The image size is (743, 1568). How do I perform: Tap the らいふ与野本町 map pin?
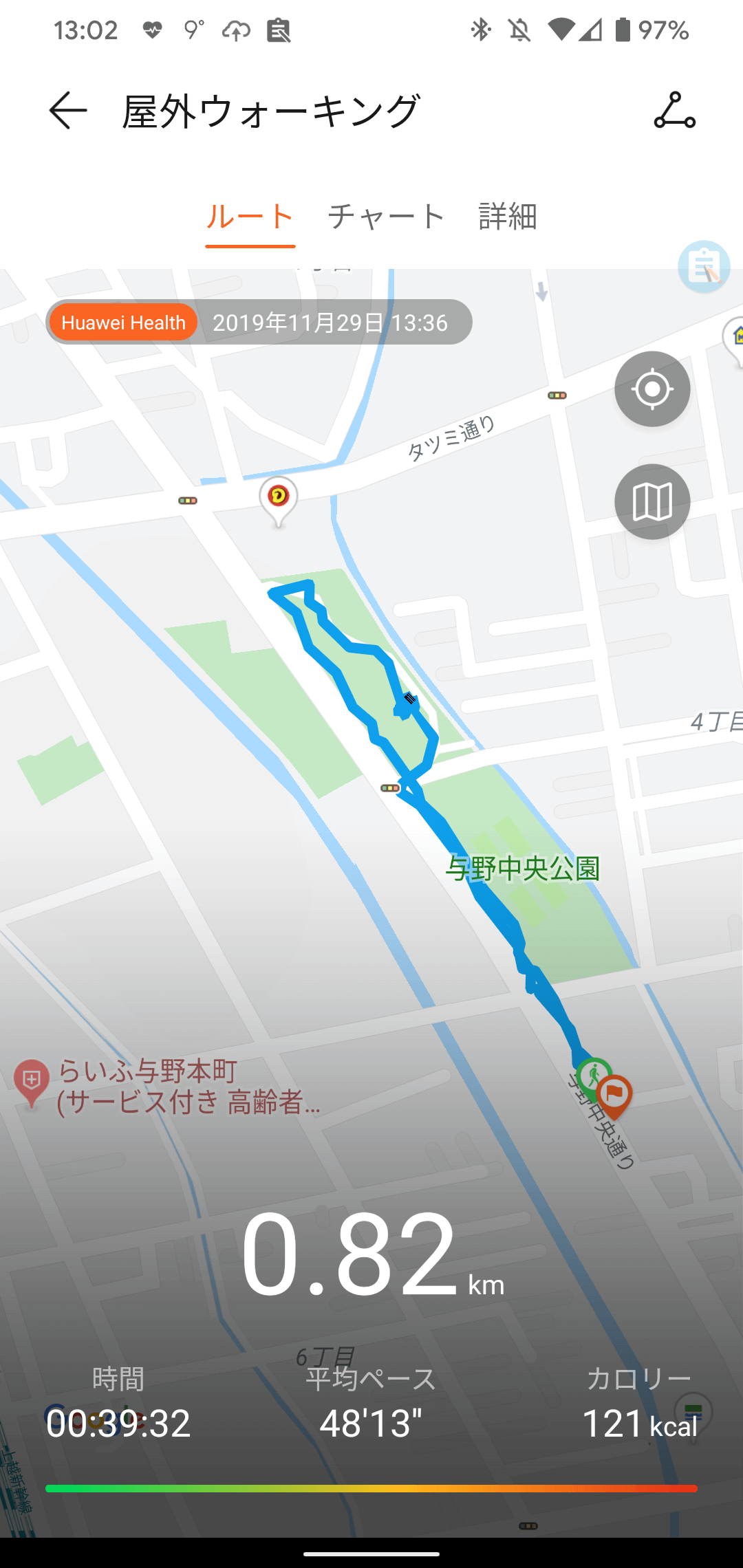point(31,1082)
